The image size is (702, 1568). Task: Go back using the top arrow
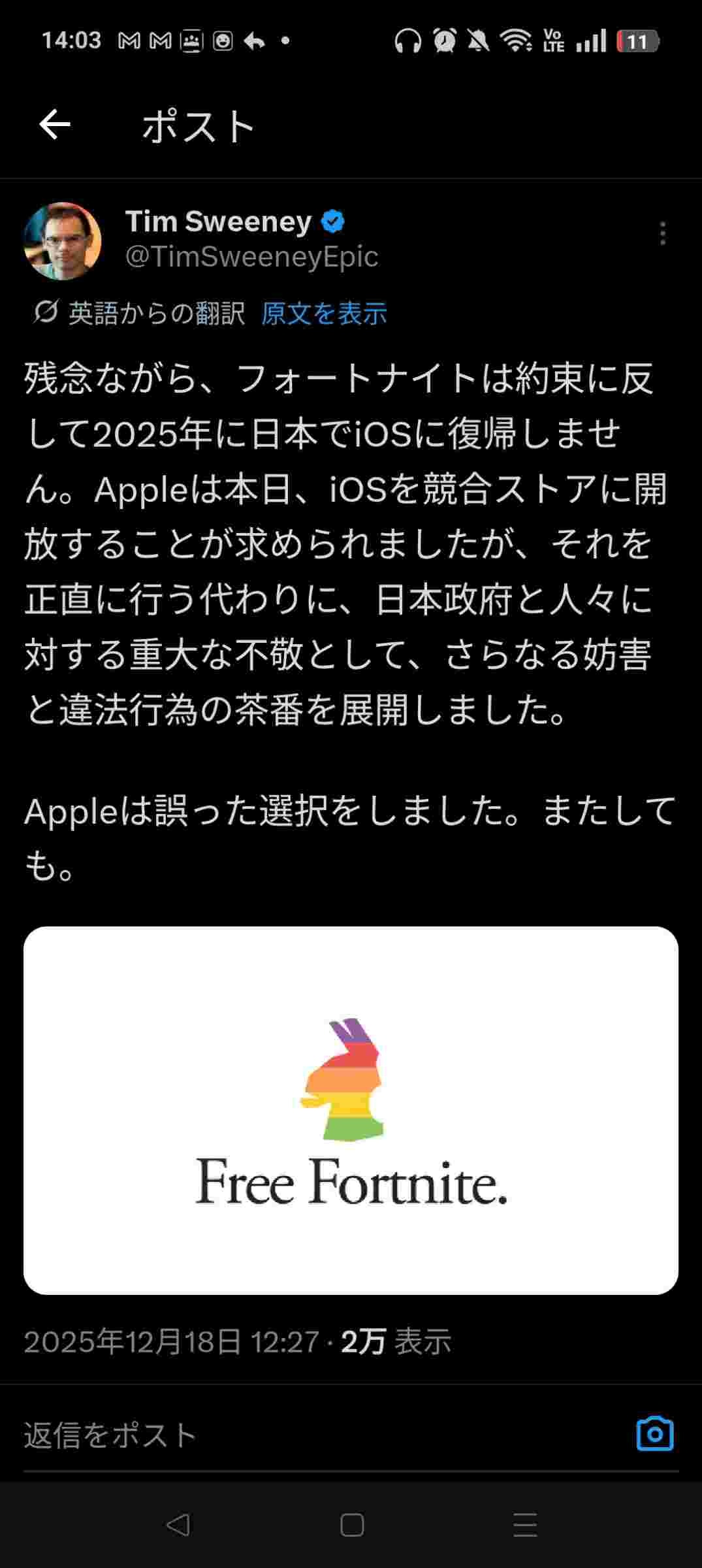click(55, 125)
